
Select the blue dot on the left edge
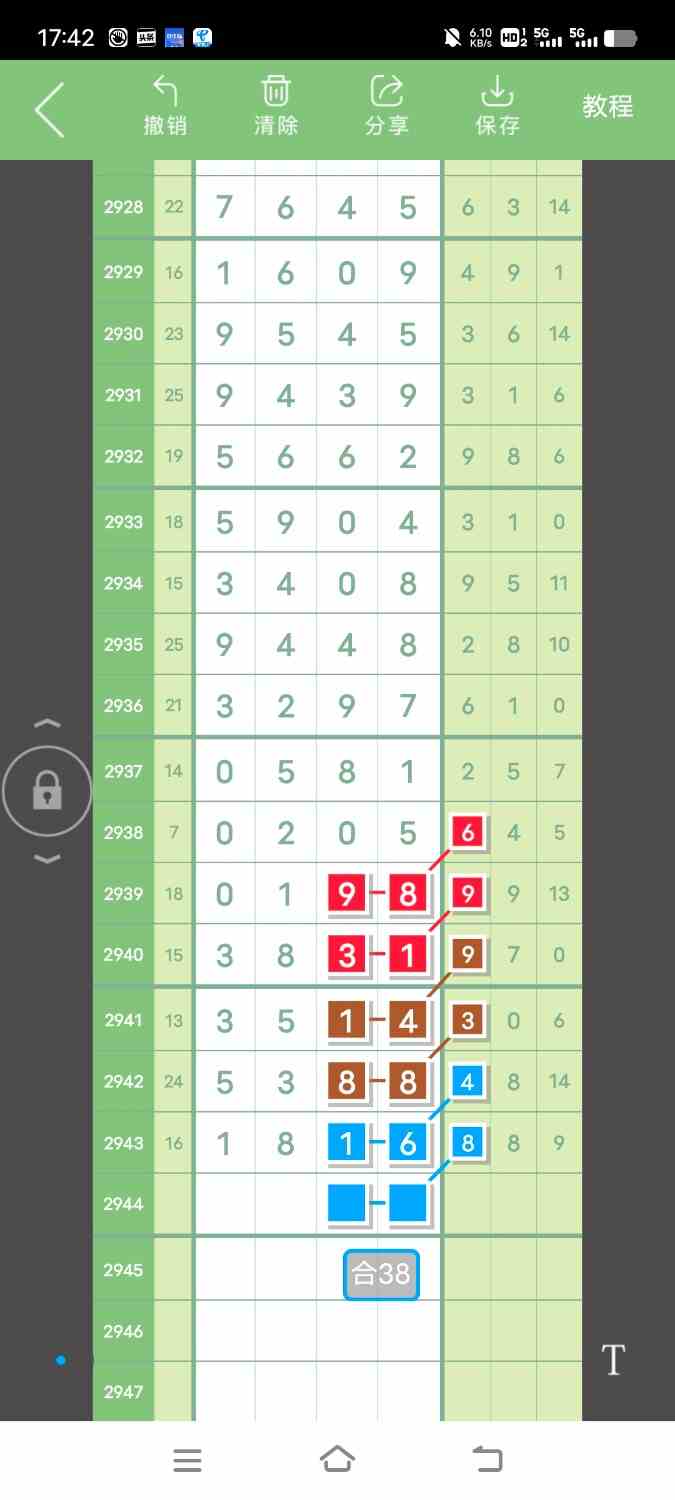coord(61,1360)
